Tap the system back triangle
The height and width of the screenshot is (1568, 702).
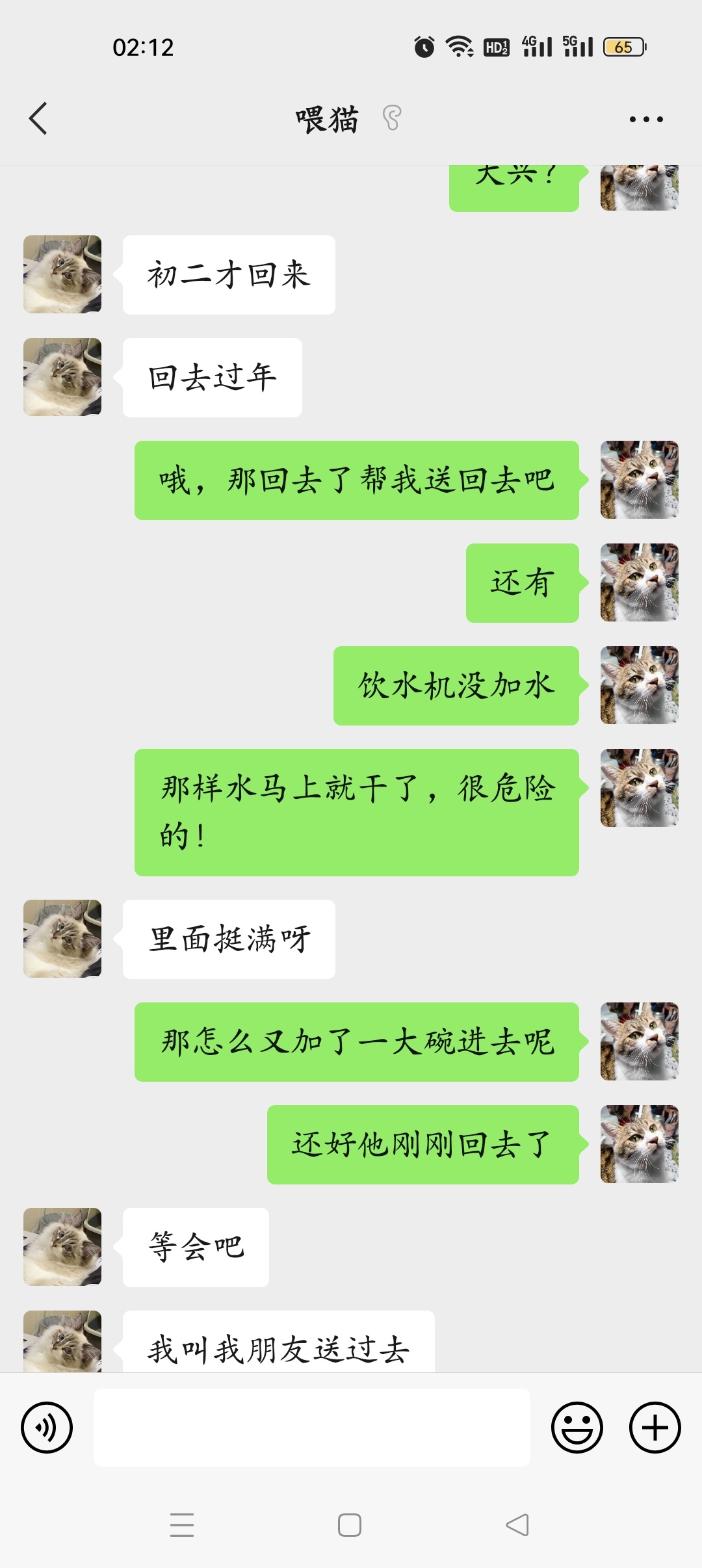[517, 1525]
